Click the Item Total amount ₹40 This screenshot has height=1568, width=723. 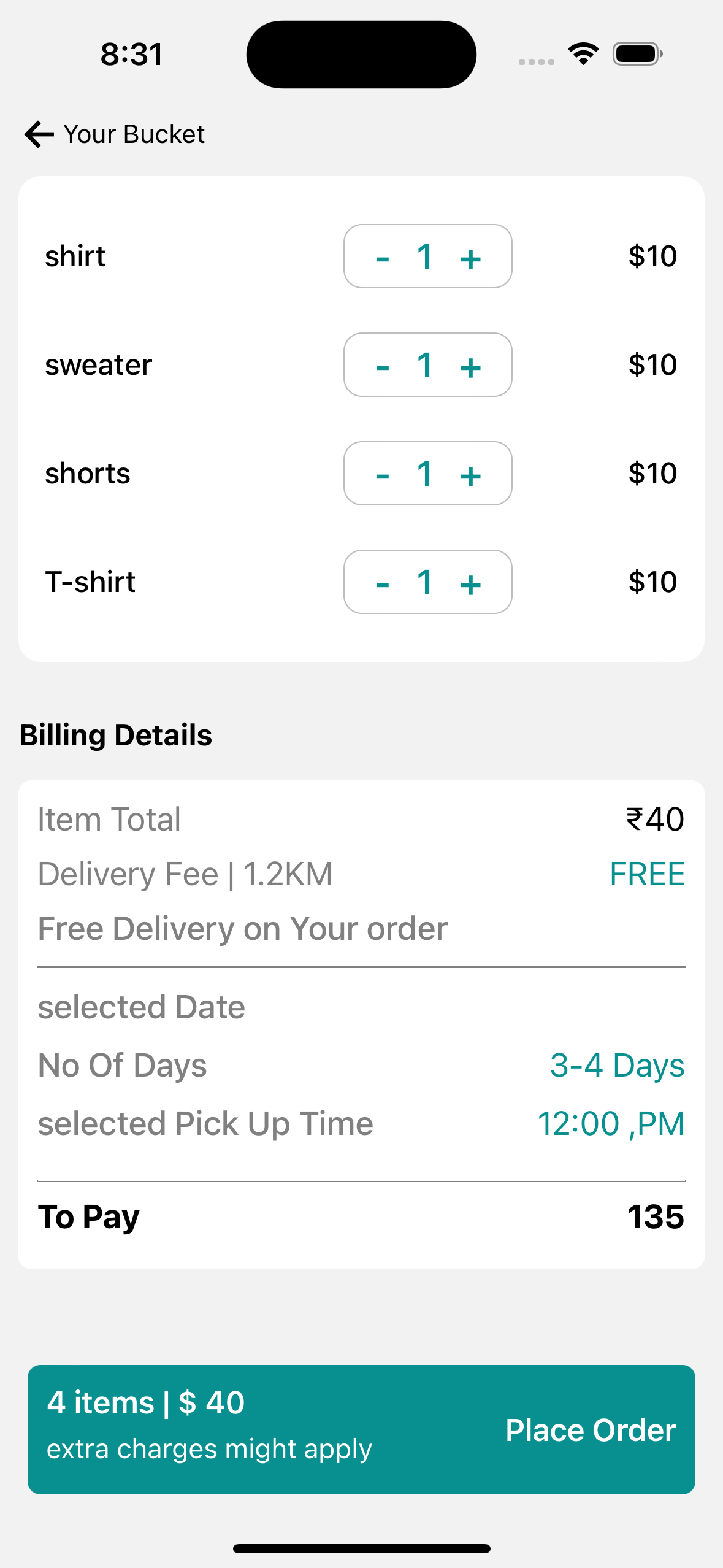(x=655, y=818)
